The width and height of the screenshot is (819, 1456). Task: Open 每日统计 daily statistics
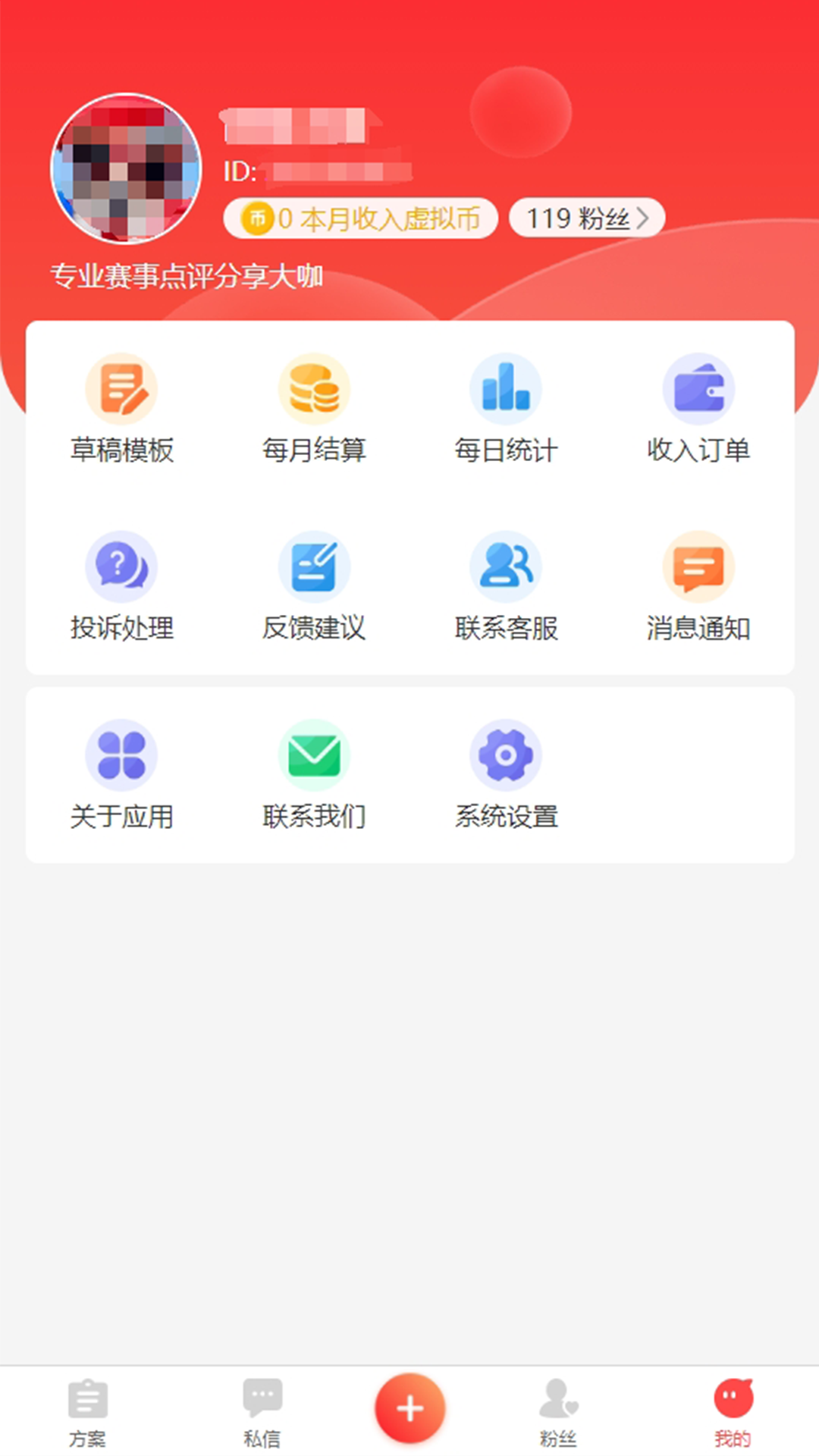tap(506, 409)
